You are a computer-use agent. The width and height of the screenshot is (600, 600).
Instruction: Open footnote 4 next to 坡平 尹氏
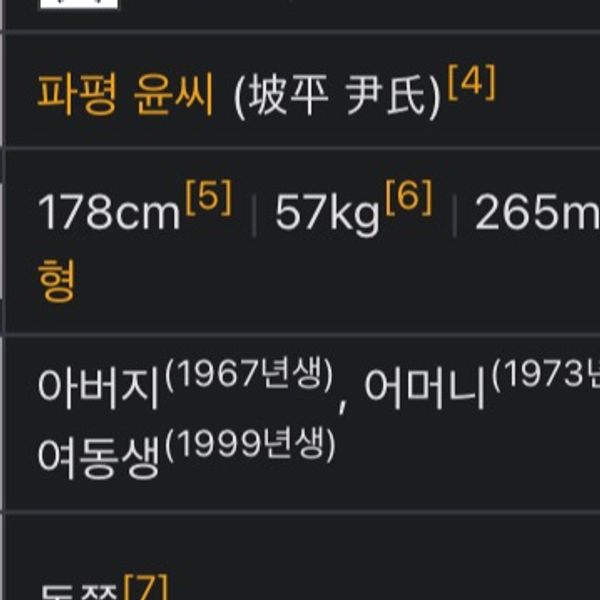471,84
